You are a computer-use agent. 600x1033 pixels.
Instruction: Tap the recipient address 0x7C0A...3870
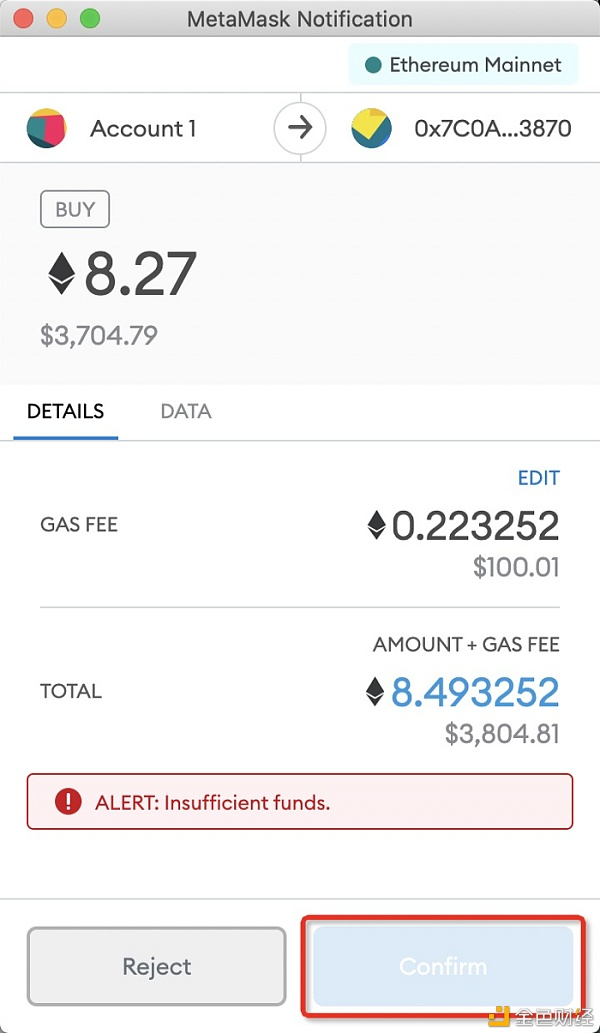click(x=492, y=129)
